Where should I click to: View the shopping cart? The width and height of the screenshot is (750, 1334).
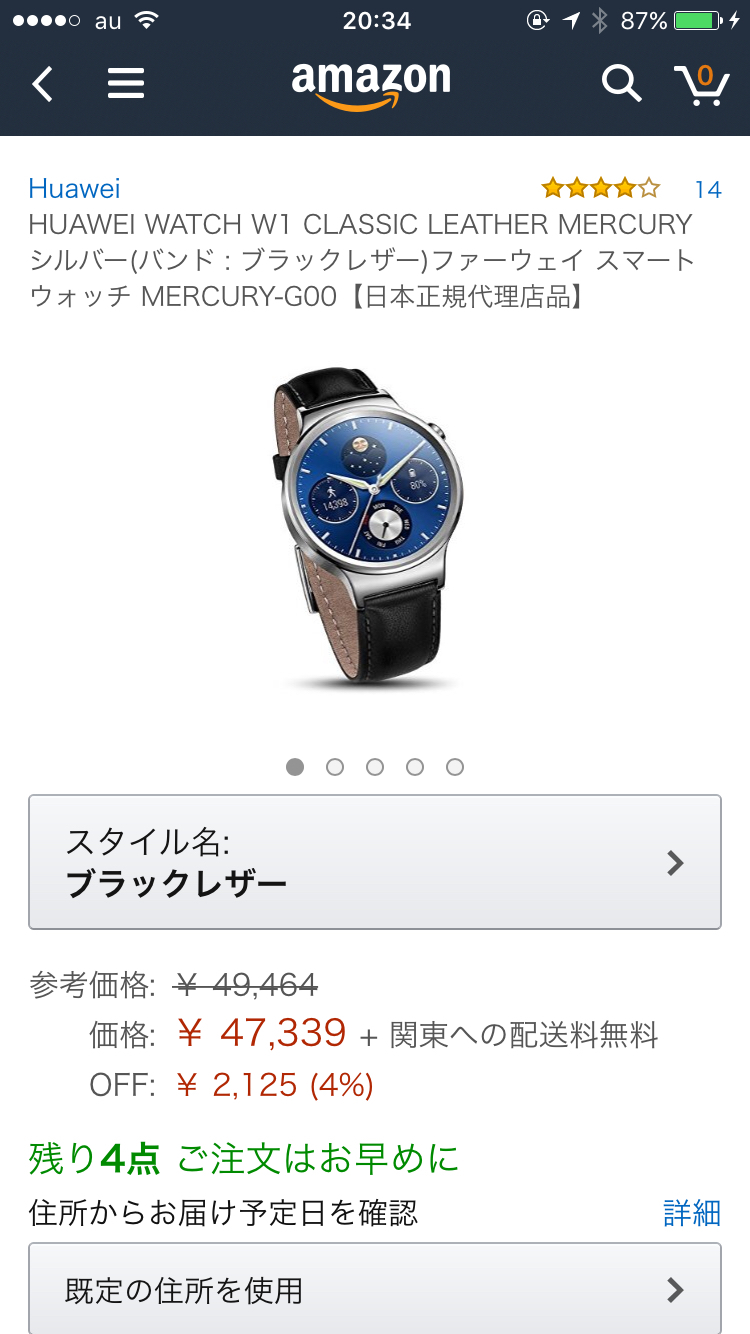[701, 84]
